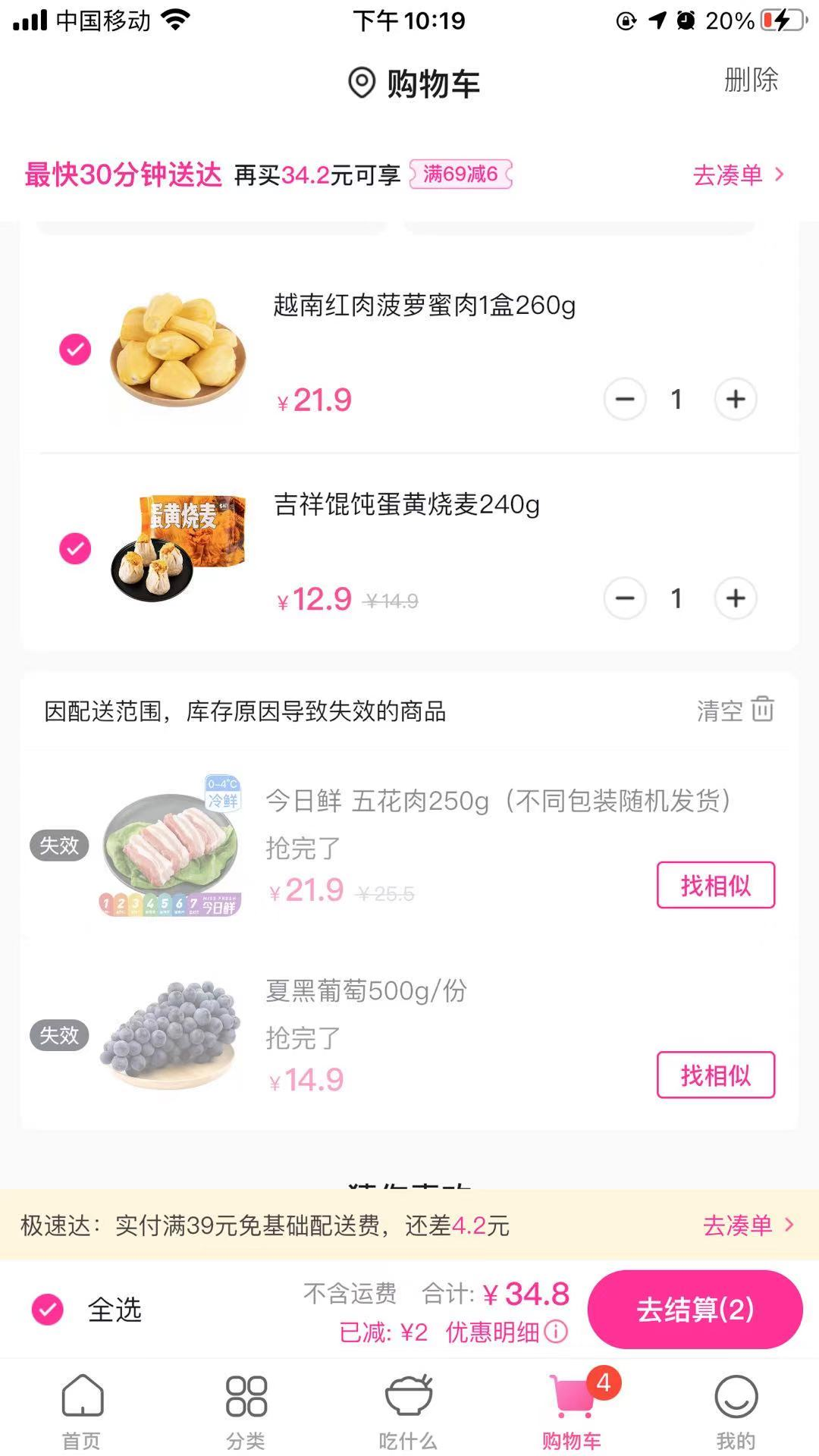
Task: Tap 找相似 for the 夏黑葡萄 item
Action: tap(715, 1075)
